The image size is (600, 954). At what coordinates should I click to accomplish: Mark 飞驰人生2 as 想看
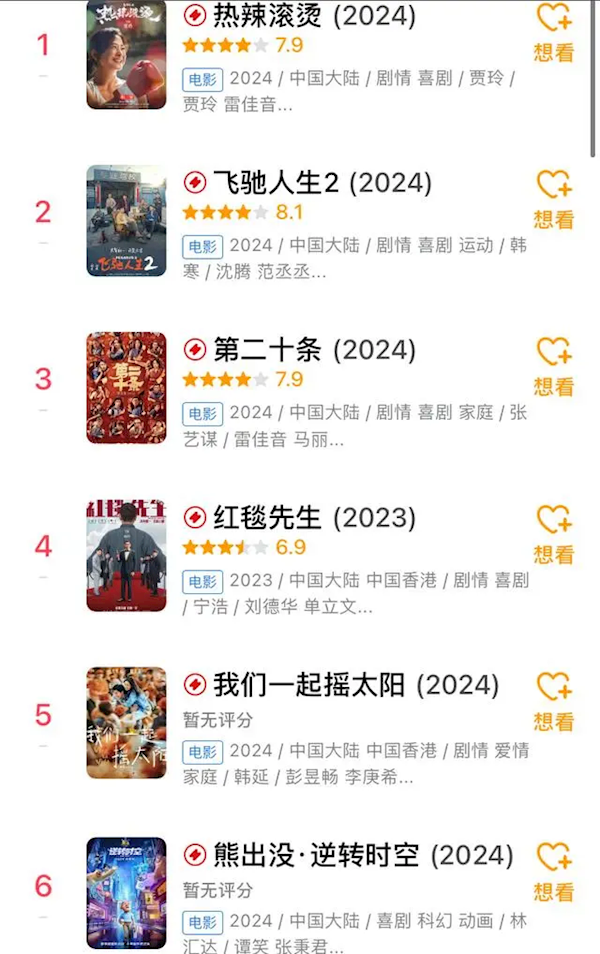click(x=553, y=200)
